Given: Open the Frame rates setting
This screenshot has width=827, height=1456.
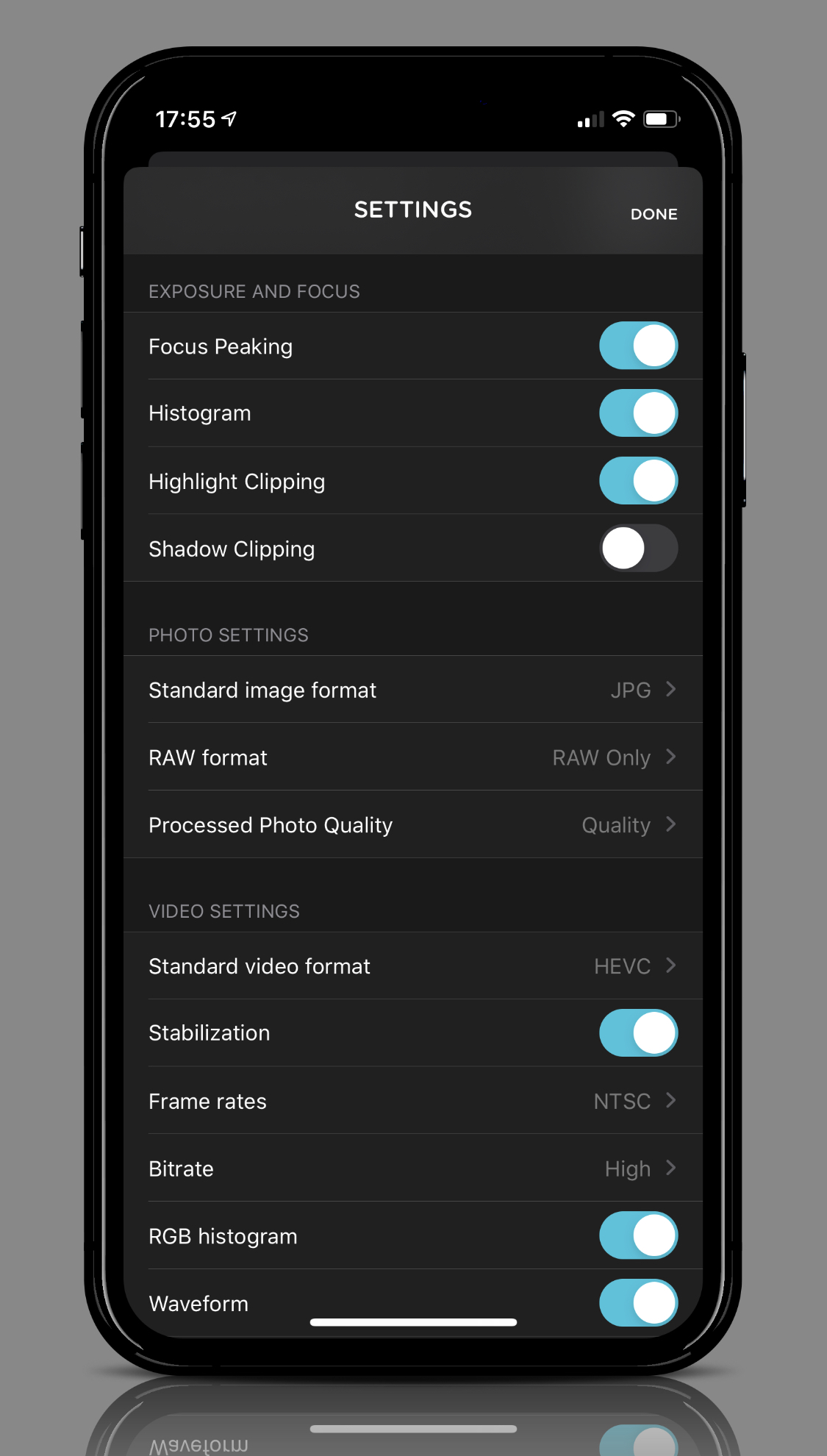Looking at the screenshot, I should tap(413, 1101).
